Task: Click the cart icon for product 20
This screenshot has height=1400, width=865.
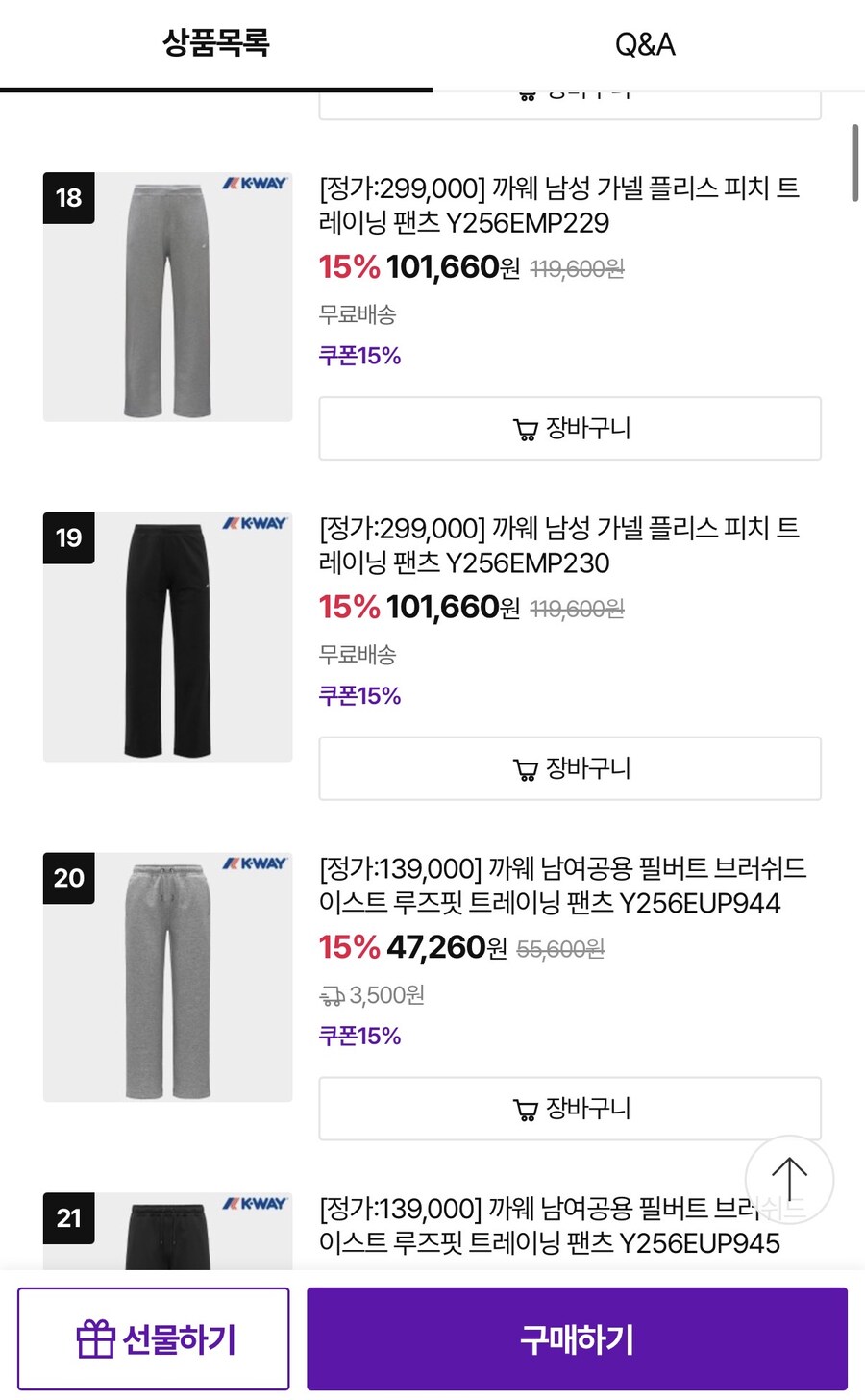Action: click(x=524, y=1108)
